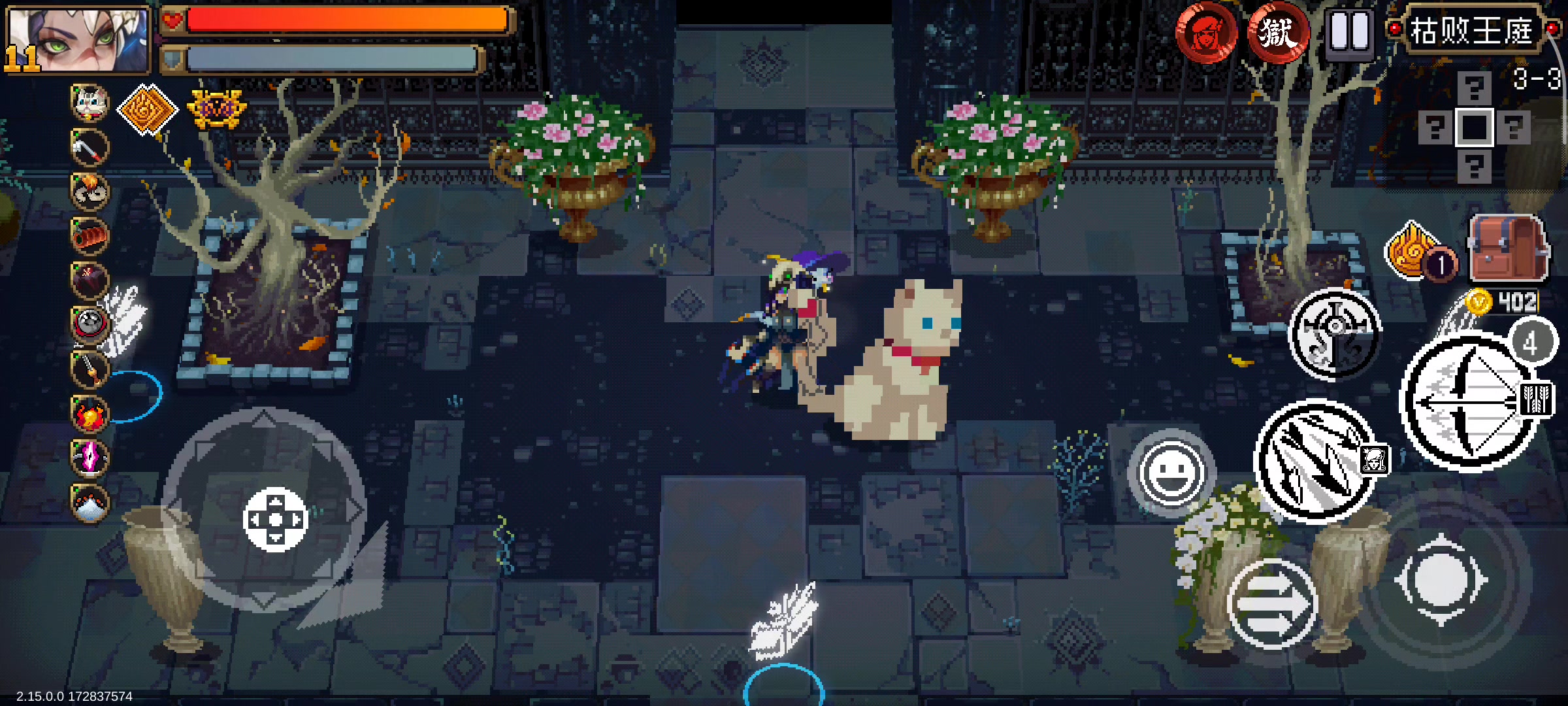The height and width of the screenshot is (706, 1568).
Task: Open the backpack inventory
Action: tap(1508, 249)
